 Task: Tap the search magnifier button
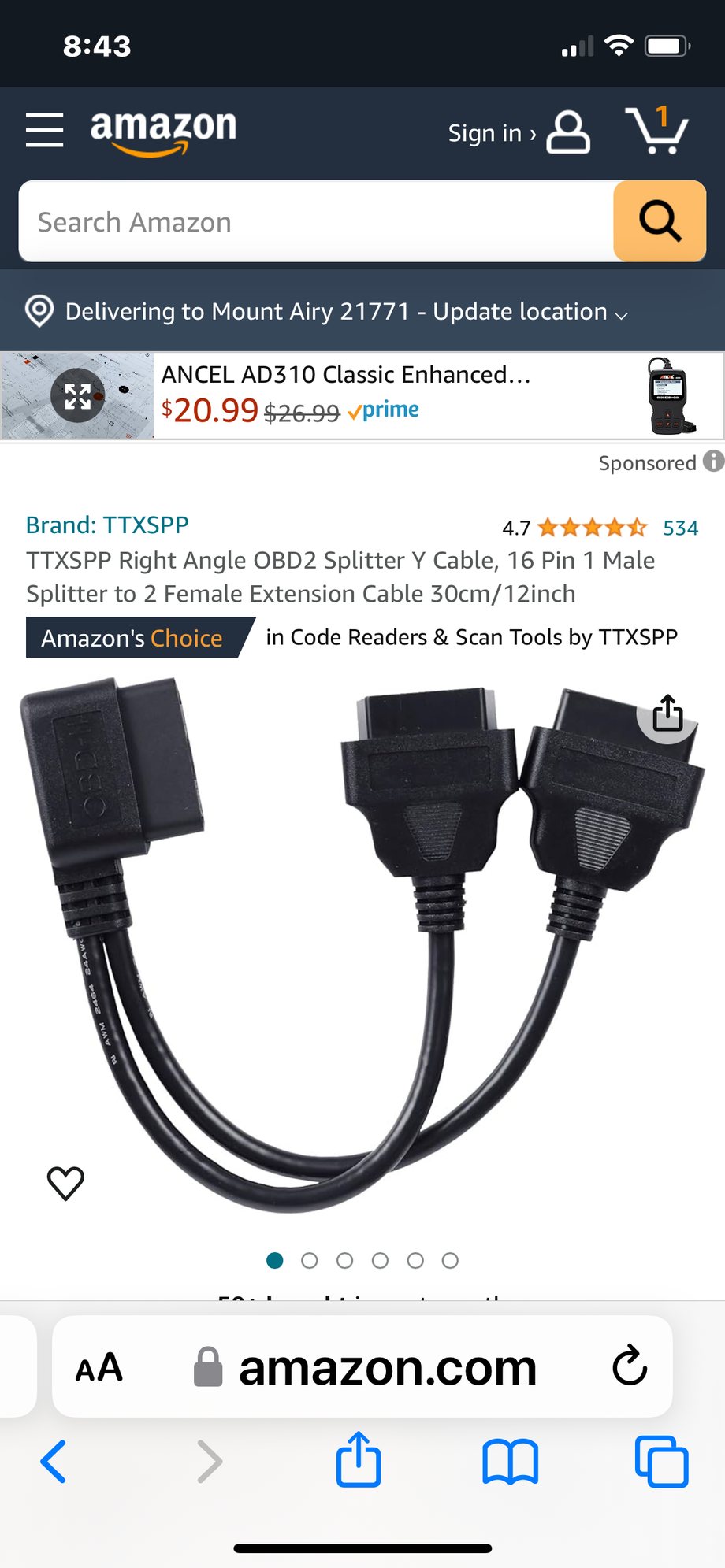(660, 221)
